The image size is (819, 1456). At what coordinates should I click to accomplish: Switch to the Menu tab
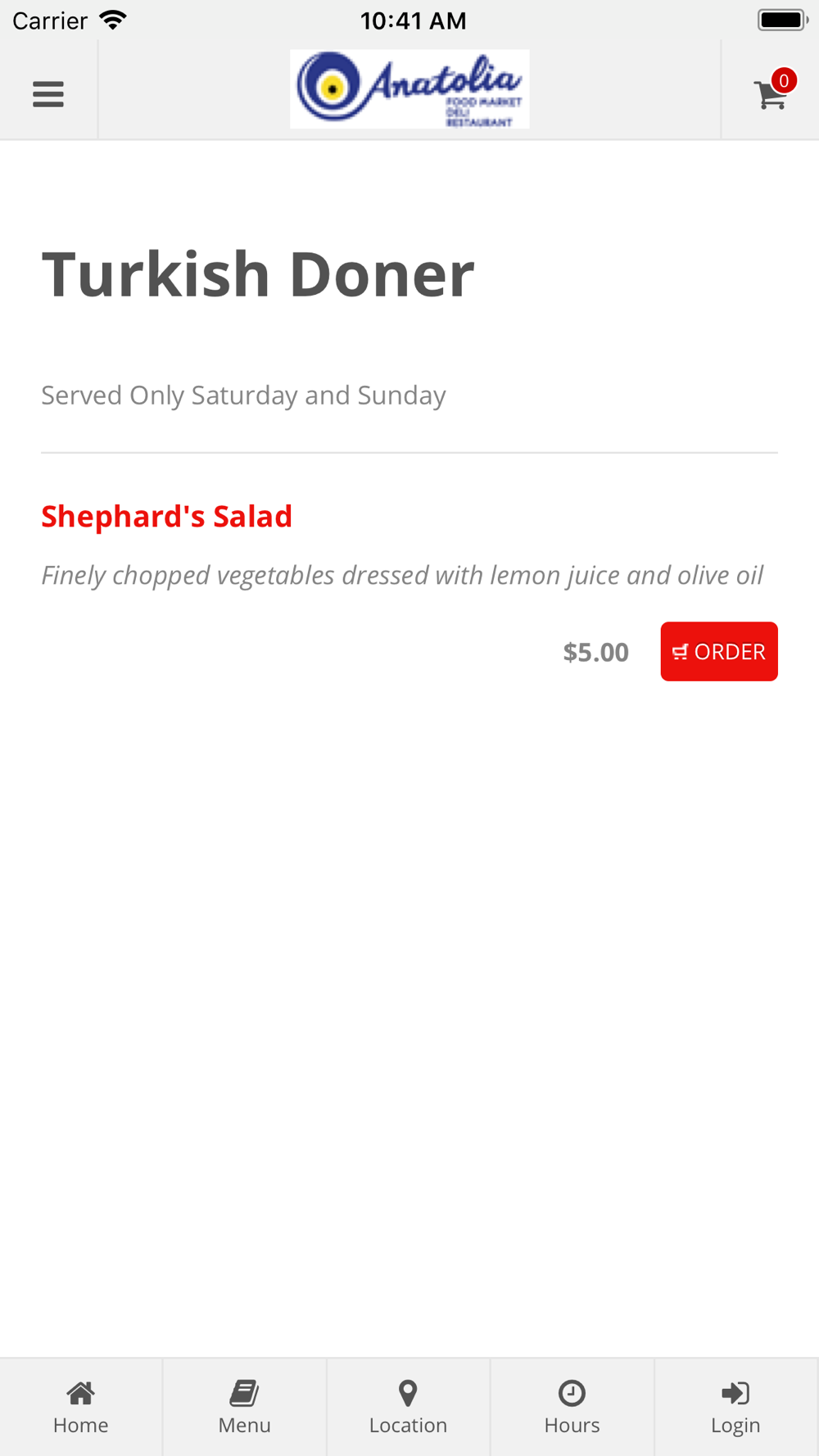244,1407
